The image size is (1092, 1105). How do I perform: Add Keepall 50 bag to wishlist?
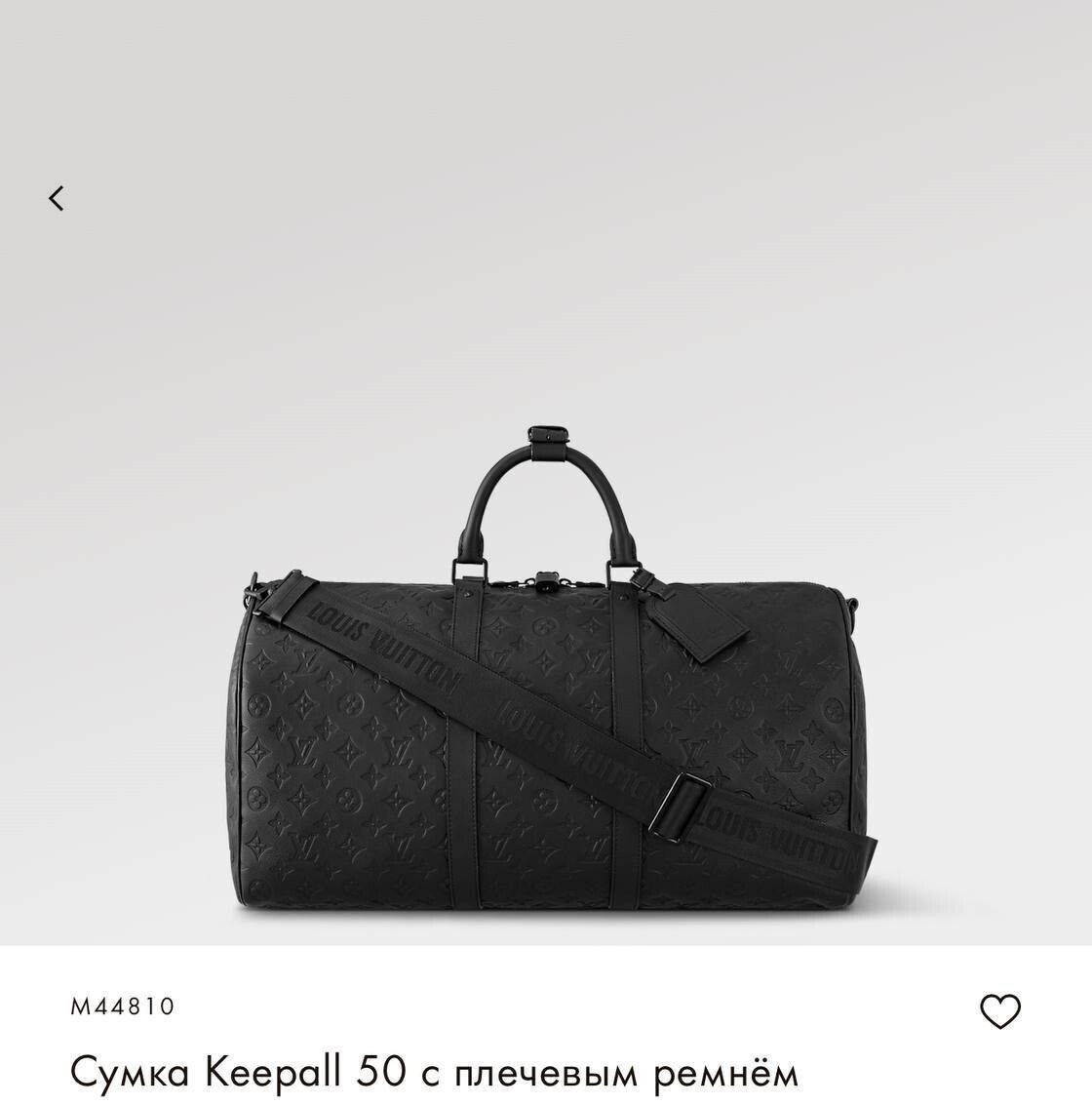[1000, 1010]
